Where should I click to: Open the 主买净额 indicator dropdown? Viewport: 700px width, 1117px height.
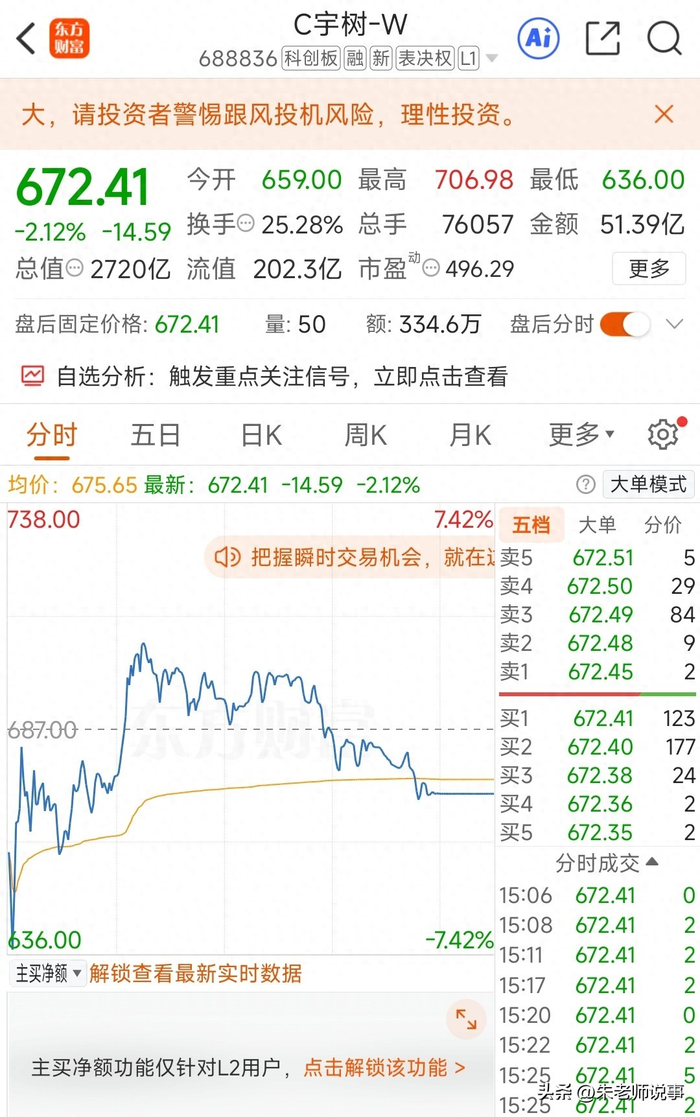tap(48, 973)
